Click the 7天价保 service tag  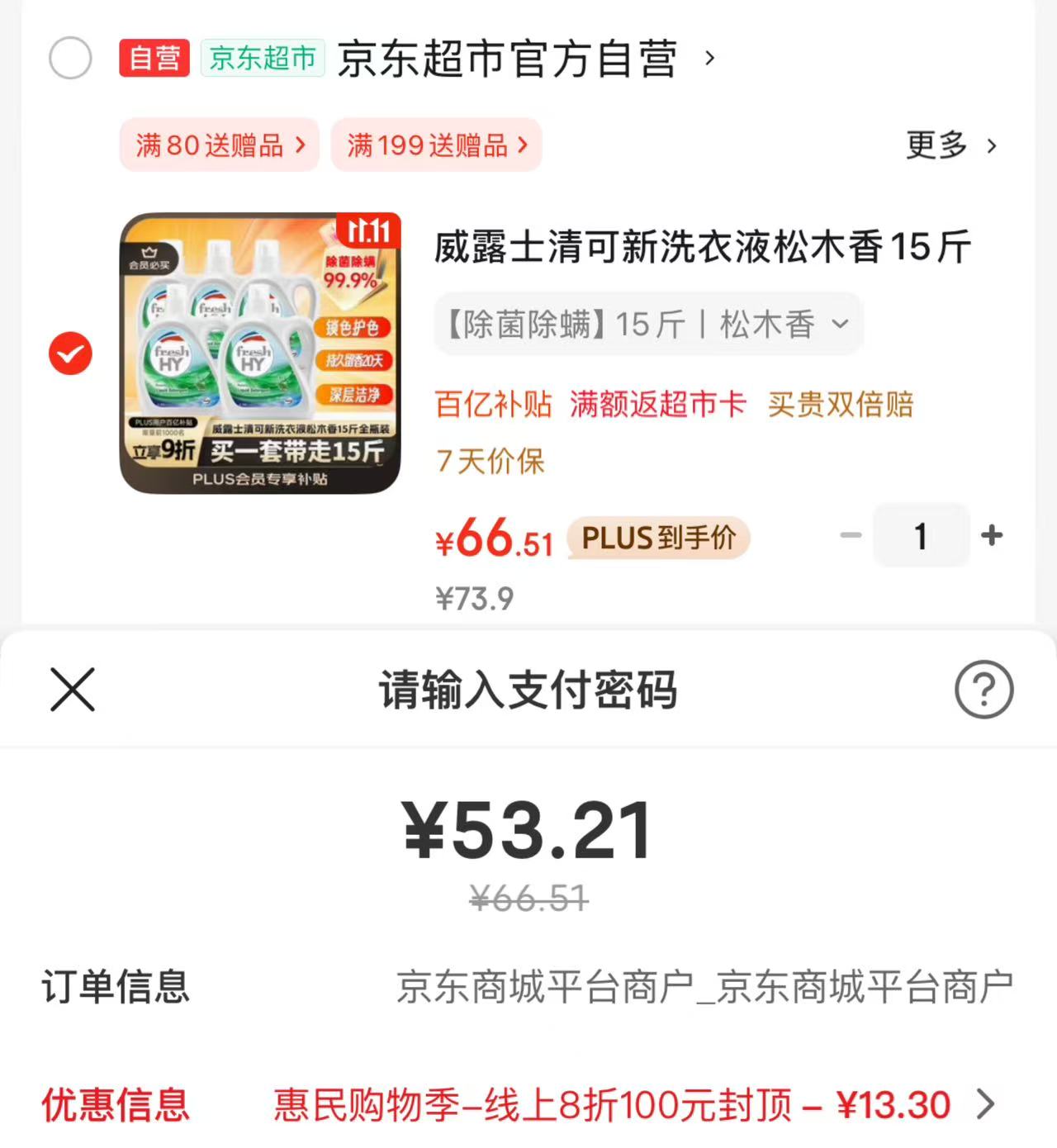(x=491, y=461)
